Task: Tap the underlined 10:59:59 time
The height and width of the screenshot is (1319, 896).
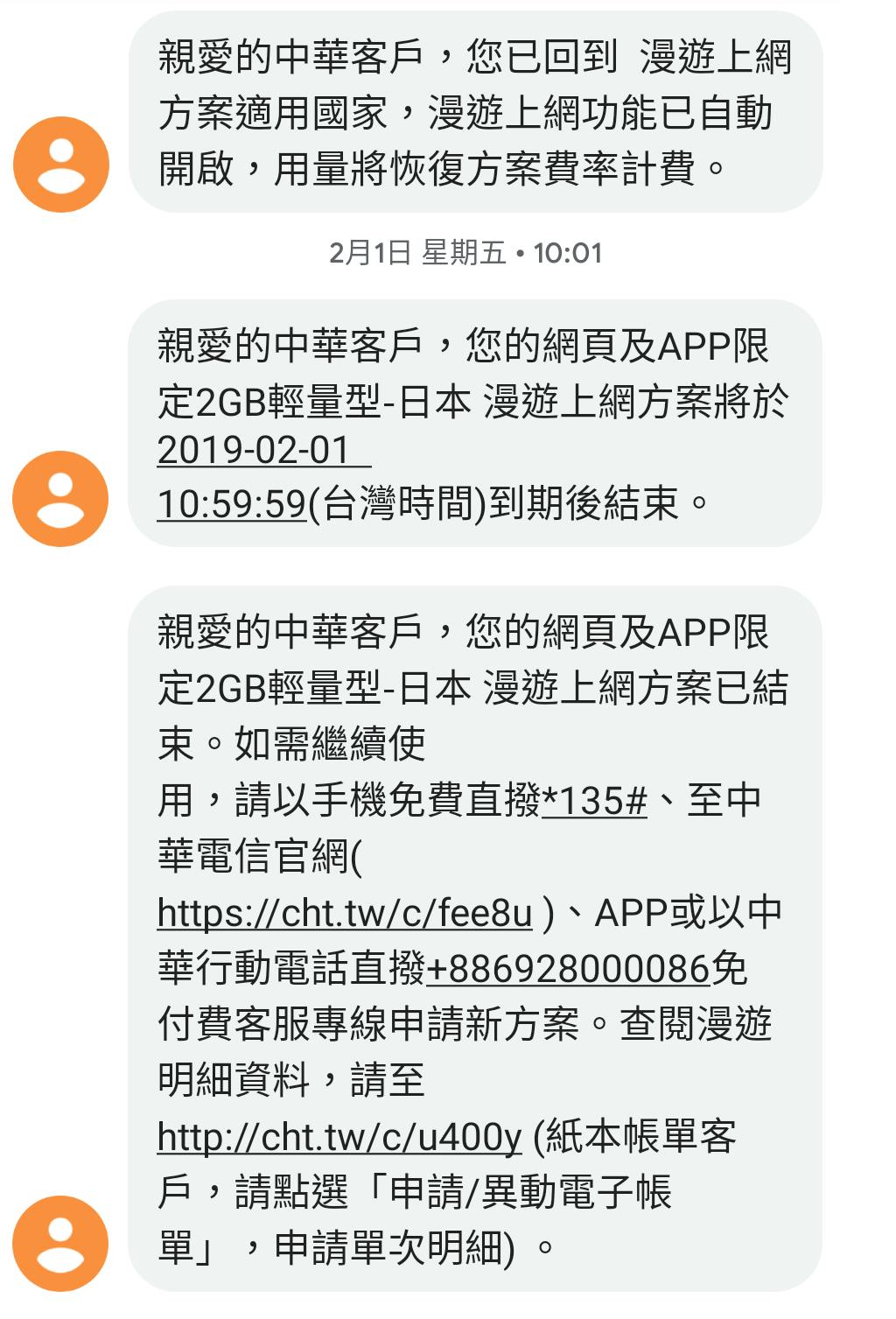Action: tap(232, 505)
